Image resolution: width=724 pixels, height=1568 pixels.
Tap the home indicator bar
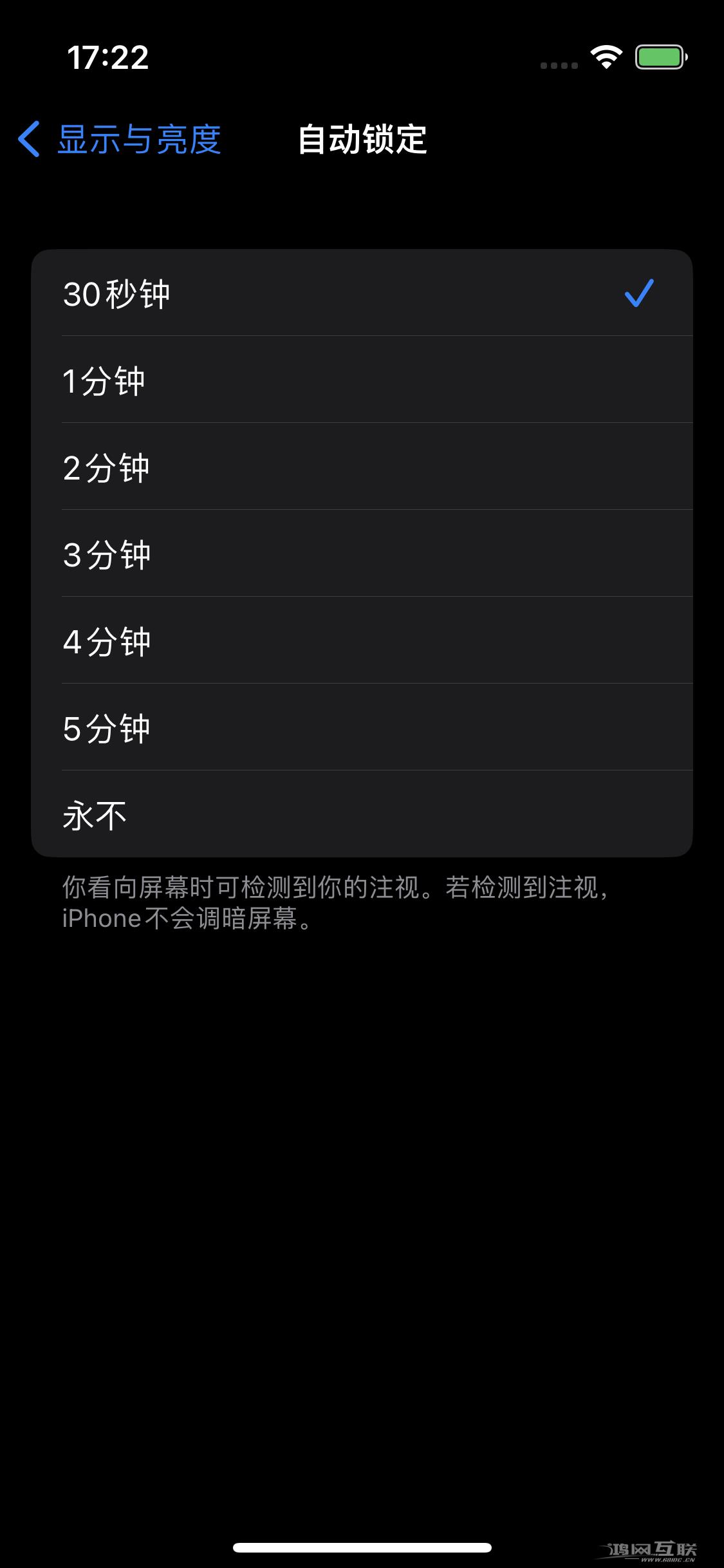[362, 1547]
